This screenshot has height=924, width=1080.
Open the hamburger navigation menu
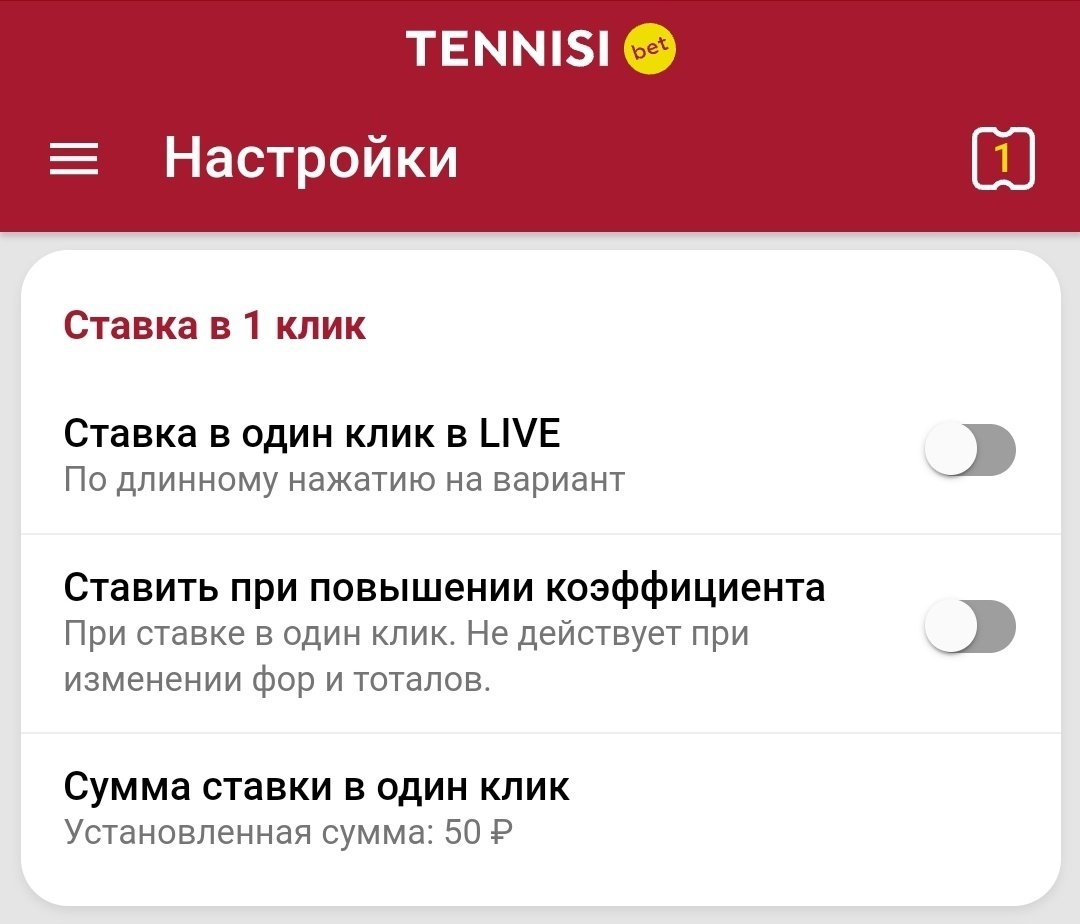click(74, 159)
